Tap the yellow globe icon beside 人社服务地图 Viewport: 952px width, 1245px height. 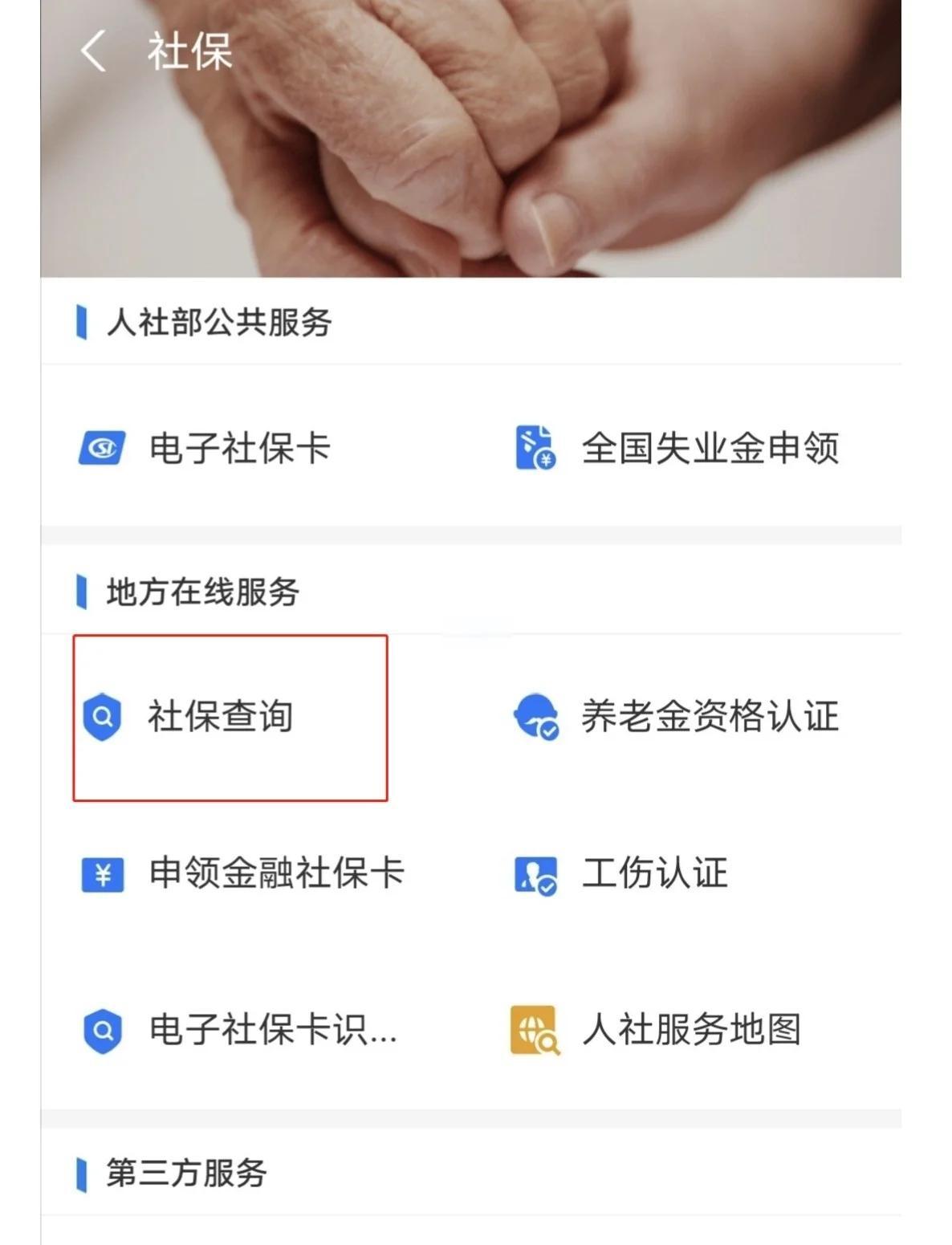click(535, 1031)
